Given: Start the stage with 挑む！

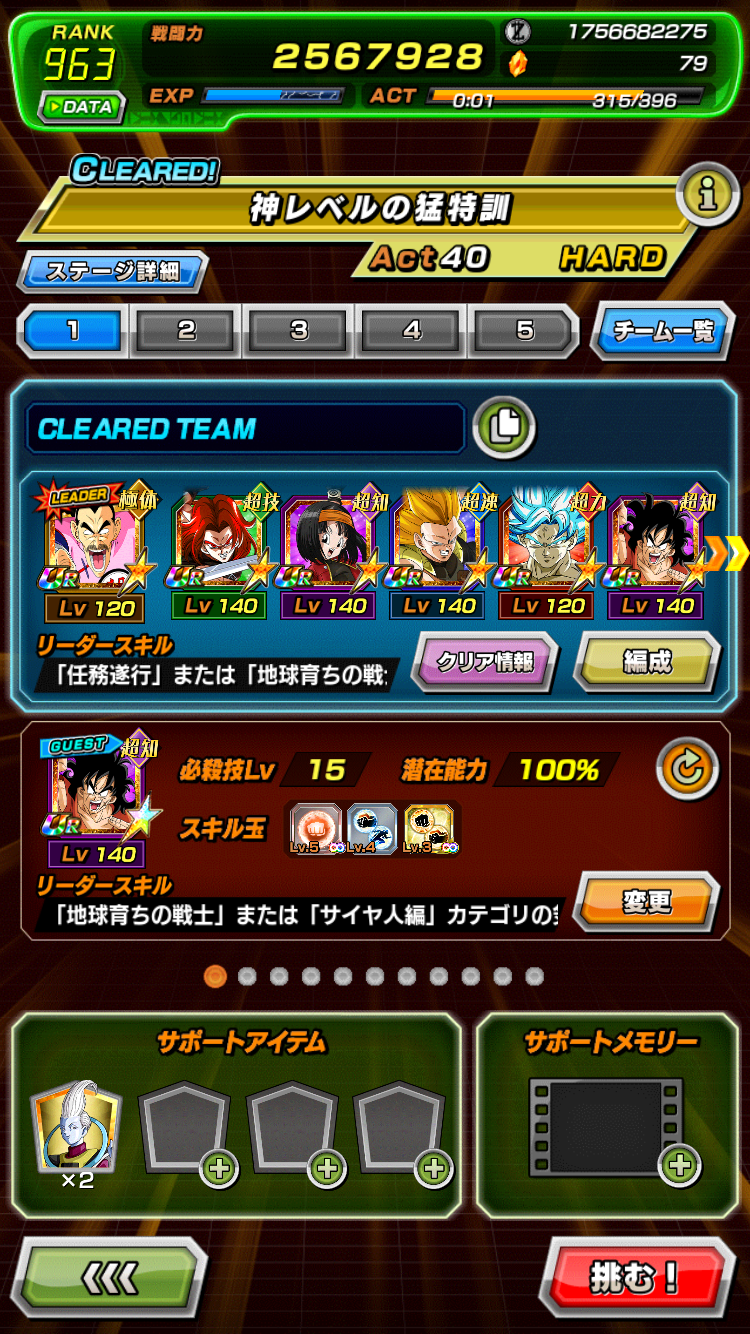Looking at the screenshot, I should [x=637, y=1277].
